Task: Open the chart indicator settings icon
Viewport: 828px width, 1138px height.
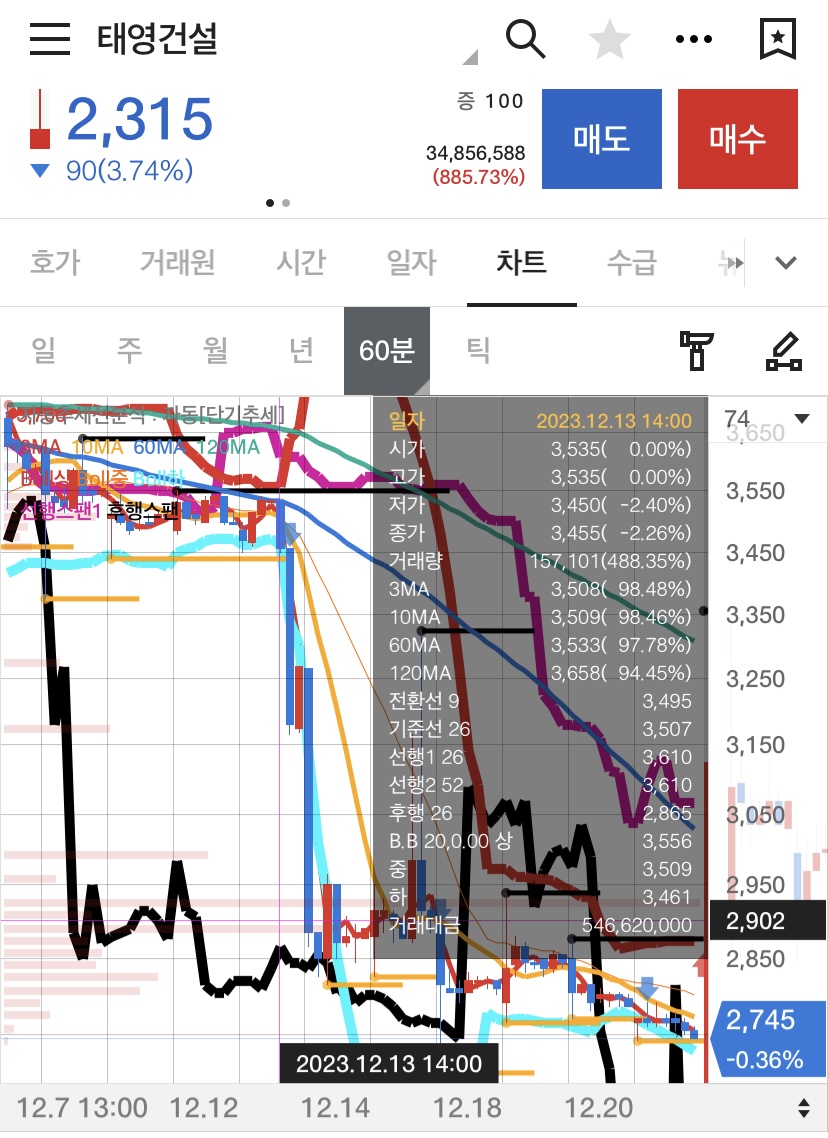Action: (698, 351)
